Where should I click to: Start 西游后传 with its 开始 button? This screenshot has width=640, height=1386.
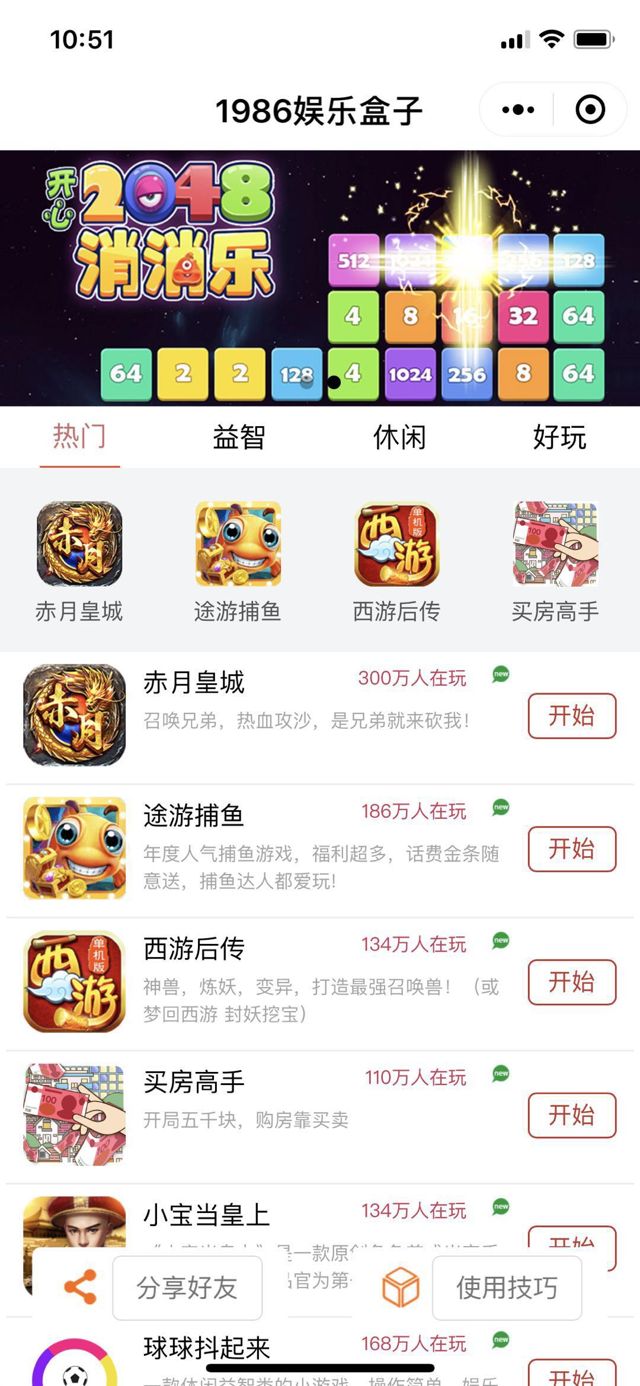tap(572, 982)
